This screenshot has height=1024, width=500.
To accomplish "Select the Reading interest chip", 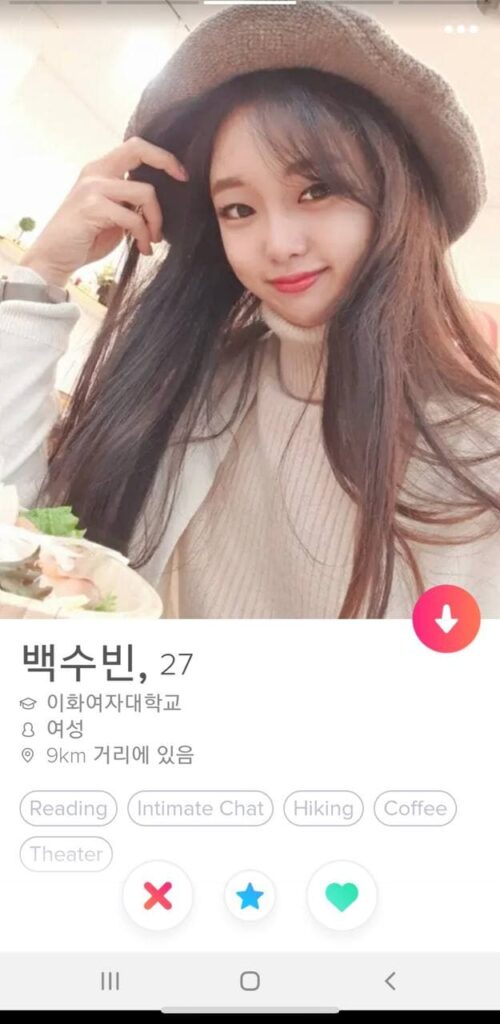I will coord(69,808).
